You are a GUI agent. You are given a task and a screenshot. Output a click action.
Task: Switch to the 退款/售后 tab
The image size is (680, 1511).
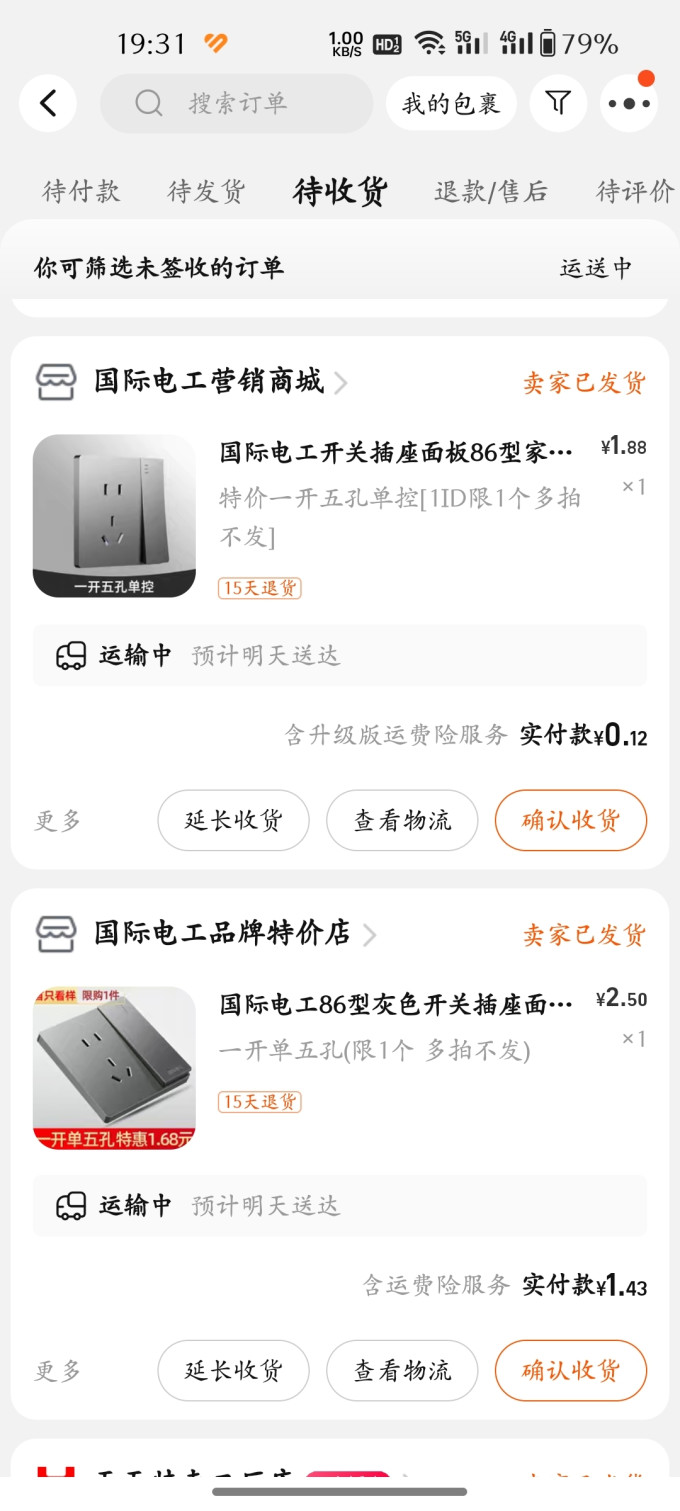coord(491,191)
